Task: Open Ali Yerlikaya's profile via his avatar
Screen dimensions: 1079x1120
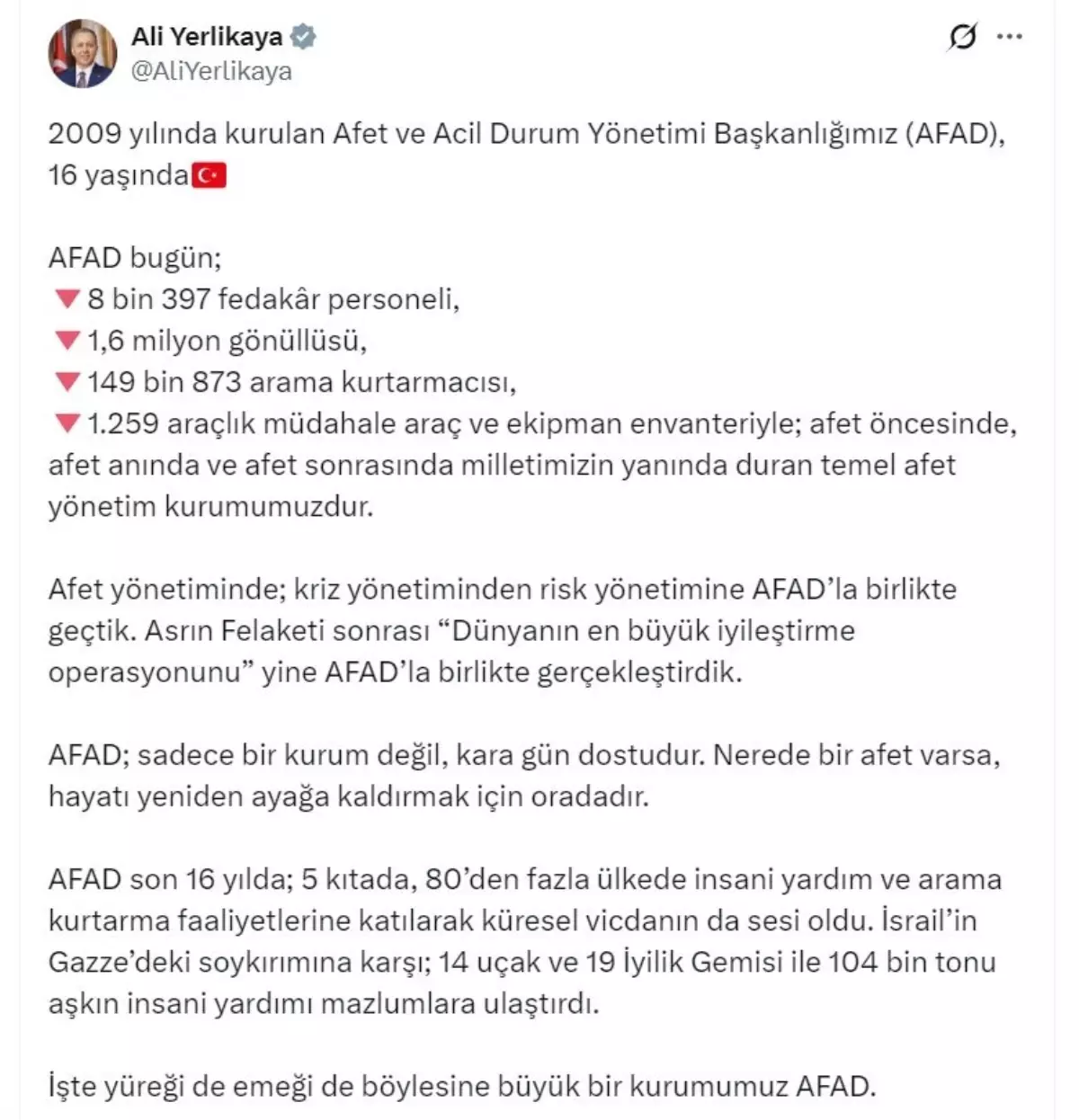Action: [82, 52]
